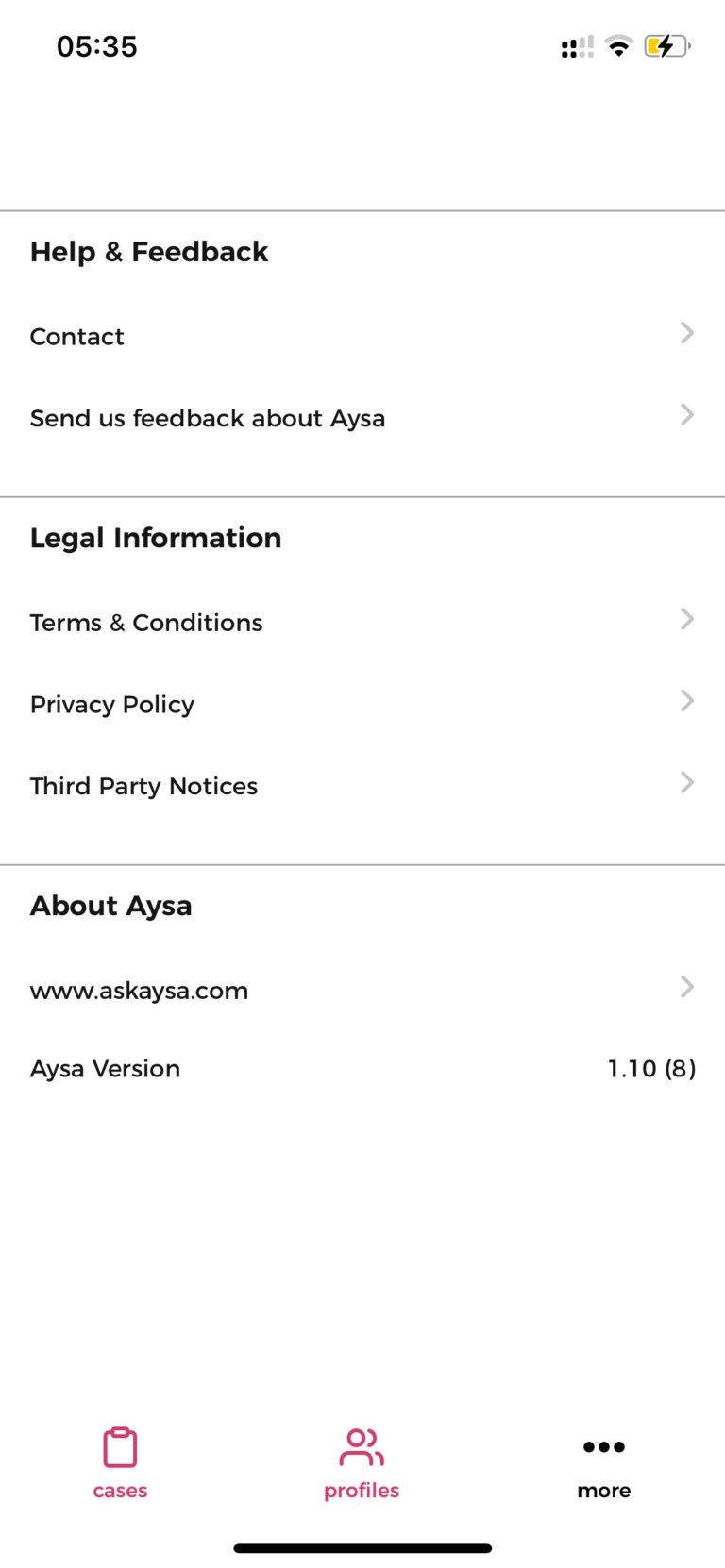Image resolution: width=725 pixels, height=1568 pixels.
Task: Open the Contact row
Action: 362,336
